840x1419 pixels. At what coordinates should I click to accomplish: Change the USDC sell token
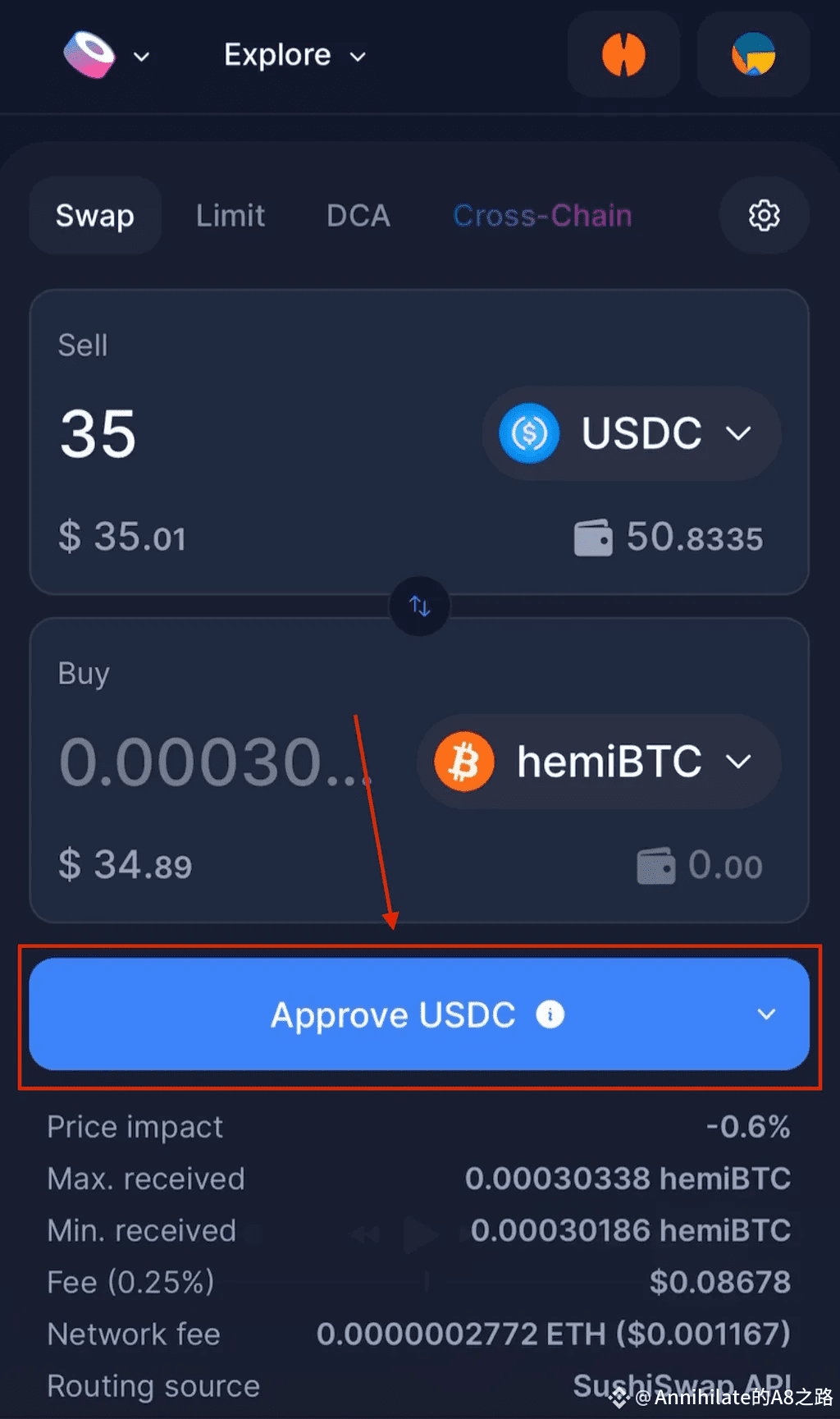point(632,433)
